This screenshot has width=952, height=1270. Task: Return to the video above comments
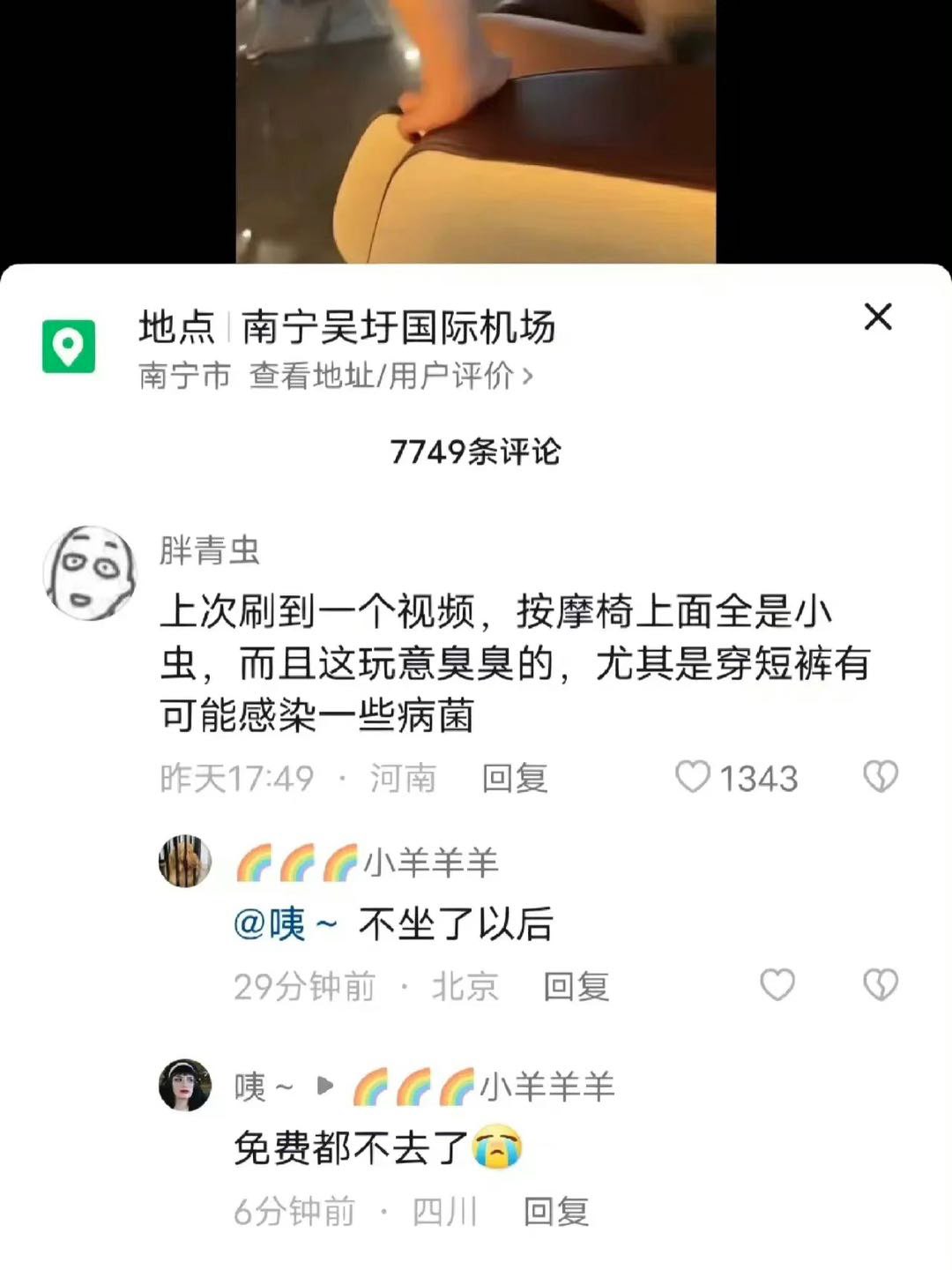tap(476, 132)
